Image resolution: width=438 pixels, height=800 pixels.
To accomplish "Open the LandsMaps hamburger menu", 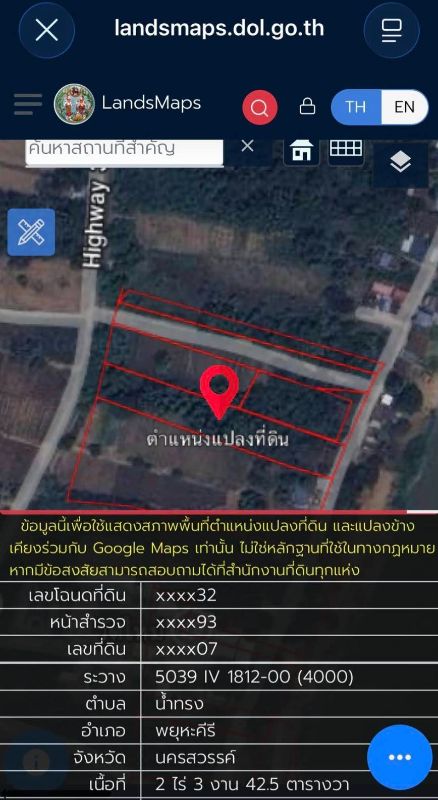I will (x=28, y=104).
